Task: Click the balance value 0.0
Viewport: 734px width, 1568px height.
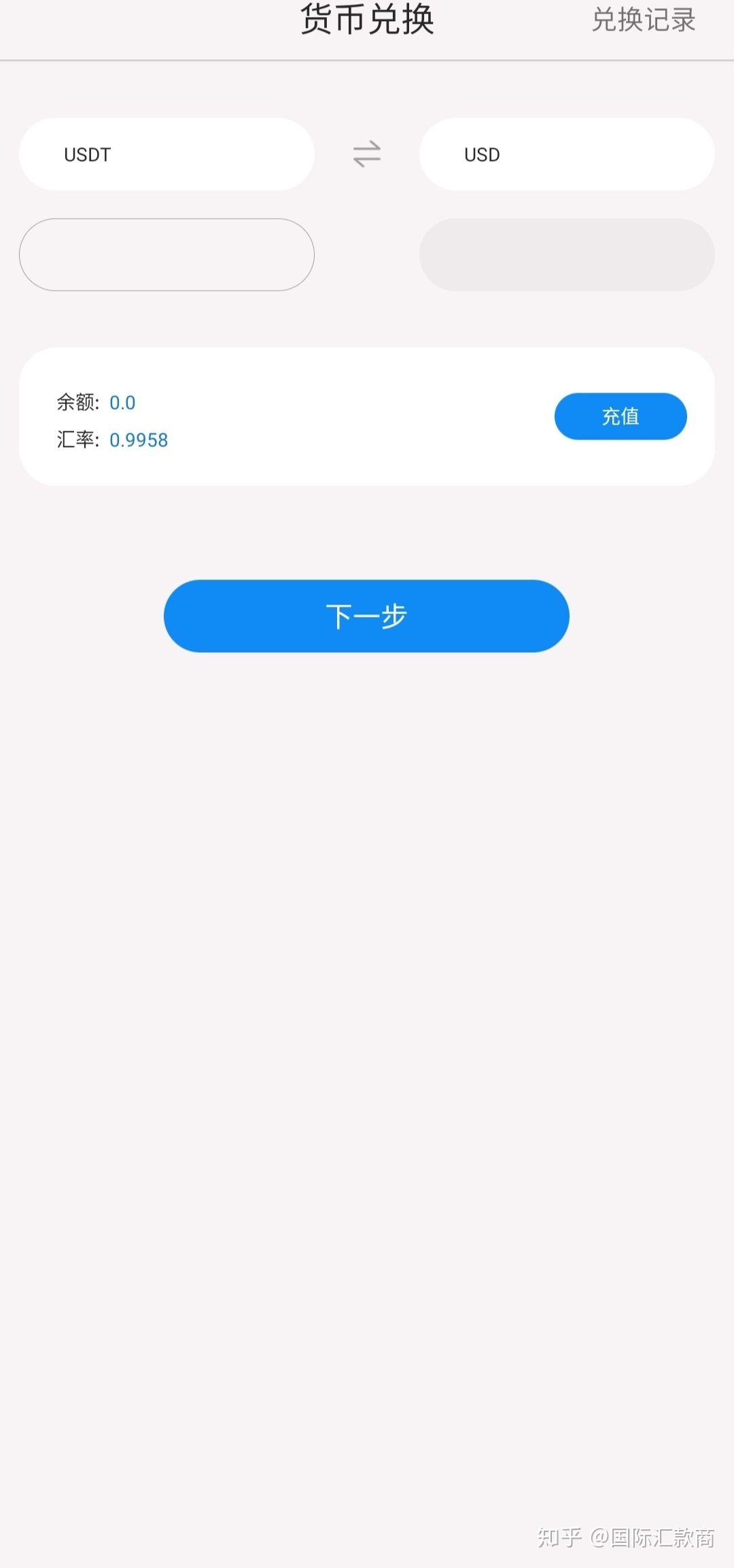Action: coord(122,402)
